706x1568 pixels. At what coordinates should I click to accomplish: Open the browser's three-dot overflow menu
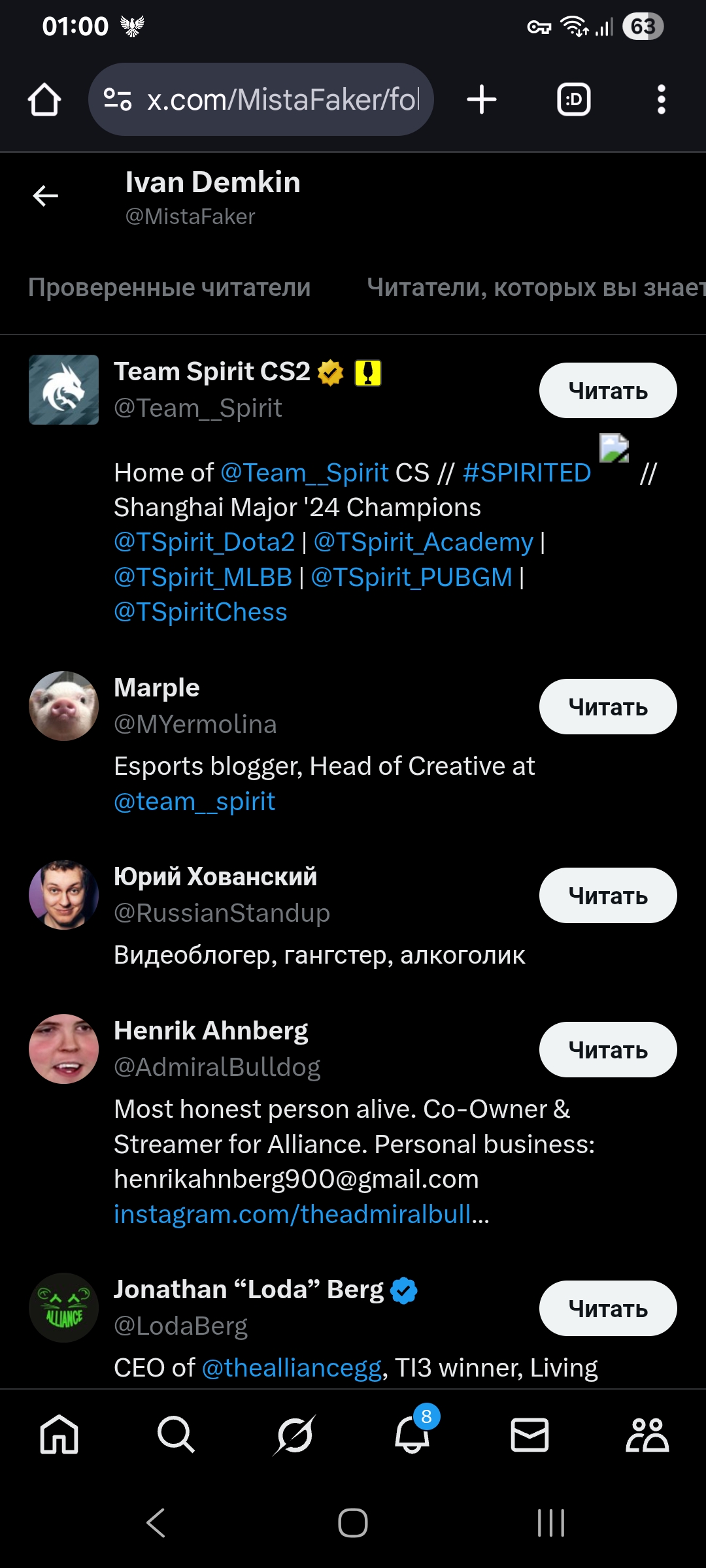[x=661, y=100]
